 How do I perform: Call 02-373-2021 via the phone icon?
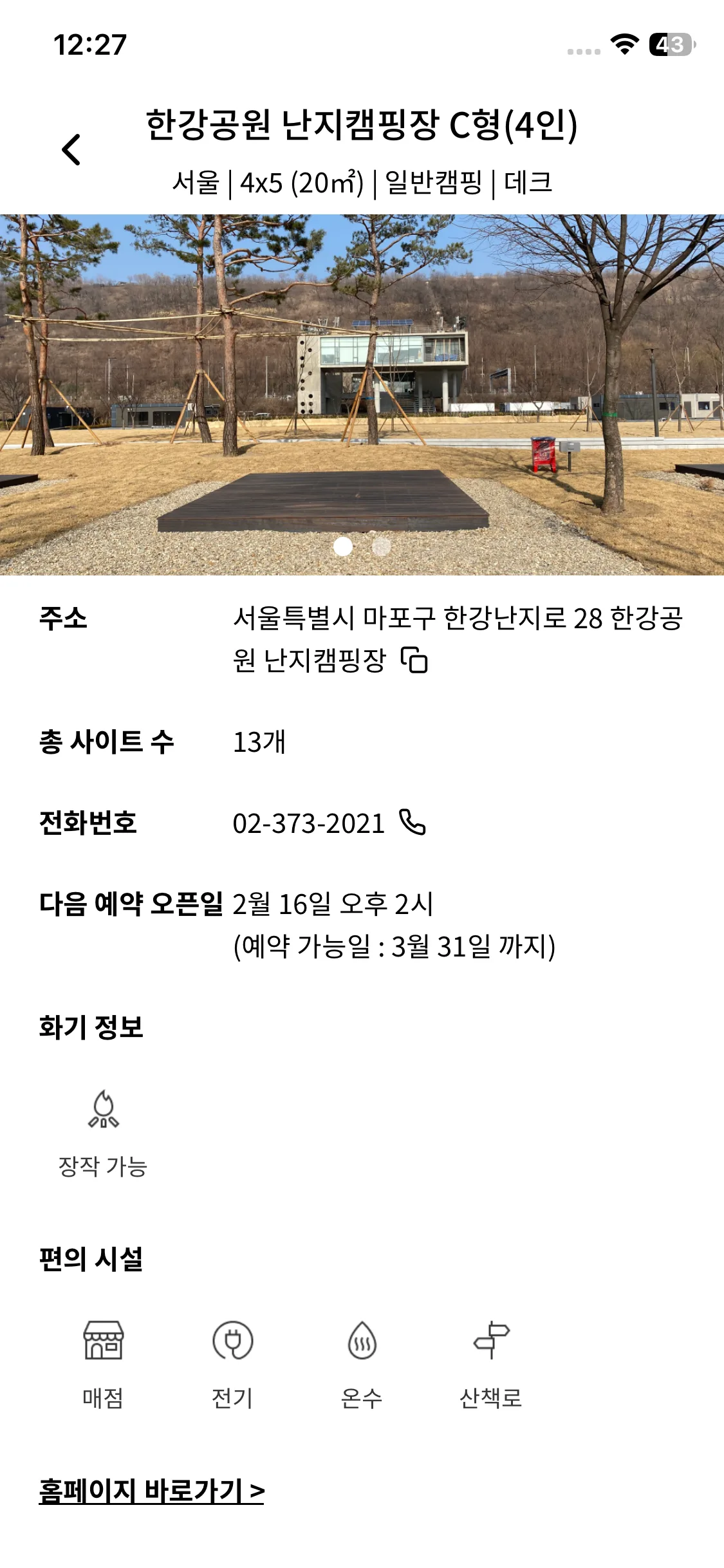(x=413, y=822)
